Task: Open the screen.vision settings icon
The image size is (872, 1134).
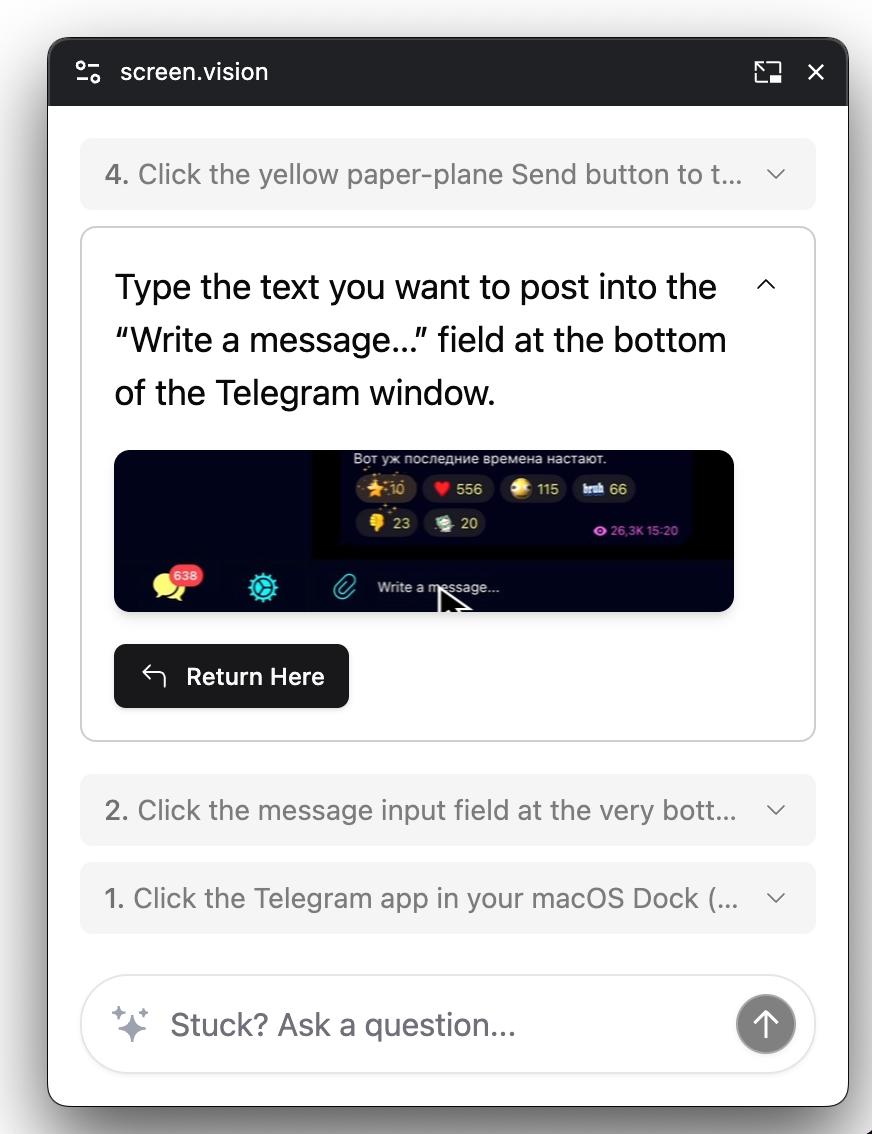Action: [88, 72]
